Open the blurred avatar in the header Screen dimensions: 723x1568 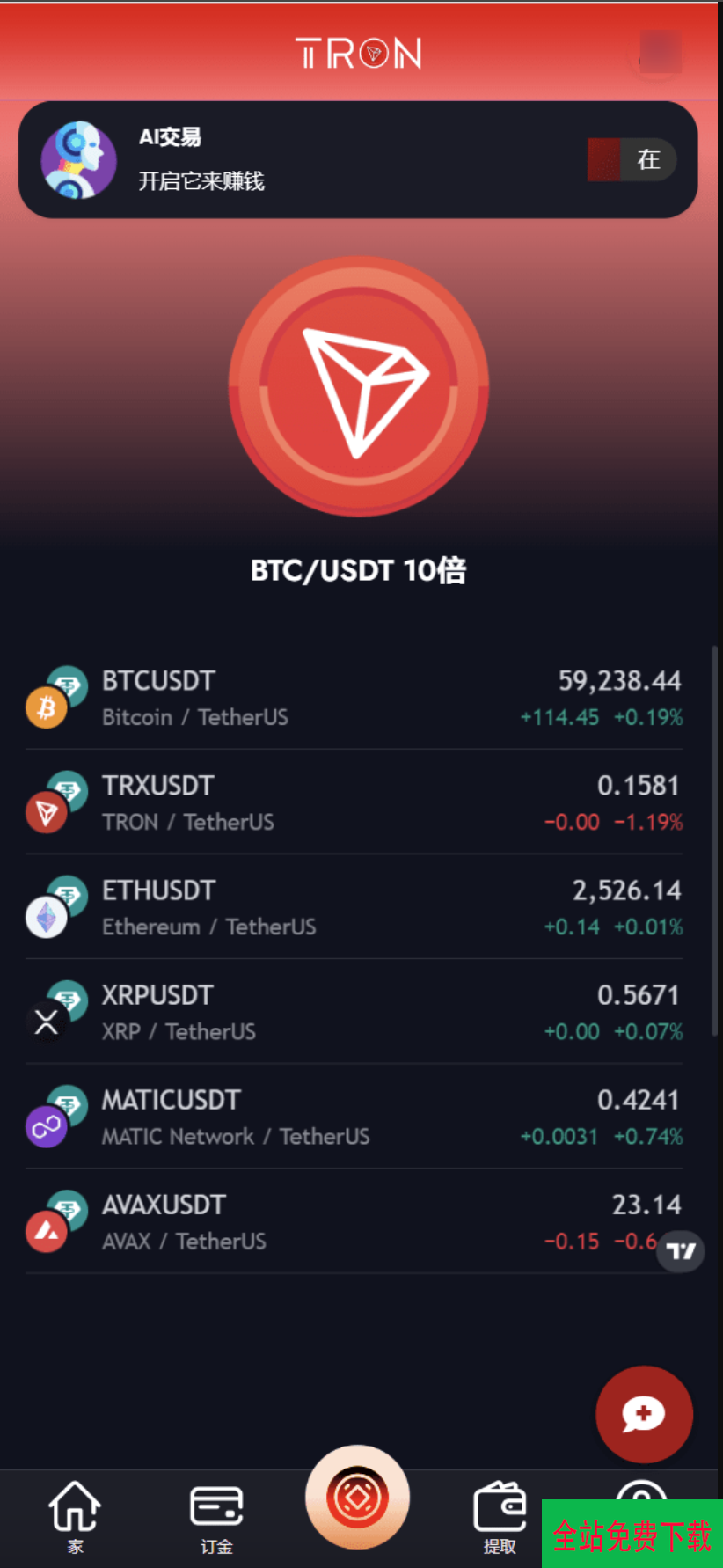[x=660, y=53]
